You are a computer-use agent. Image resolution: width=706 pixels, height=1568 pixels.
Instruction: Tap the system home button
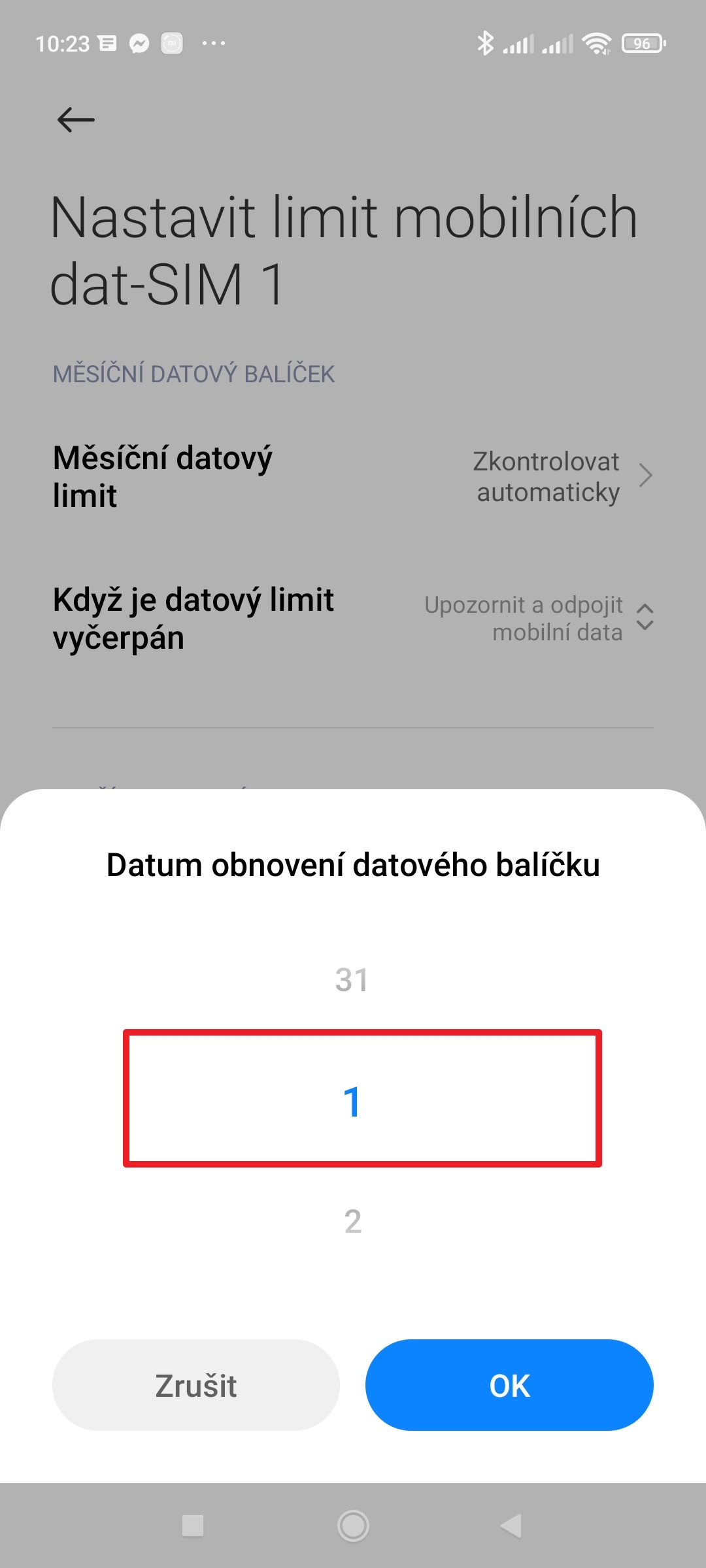(353, 1526)
